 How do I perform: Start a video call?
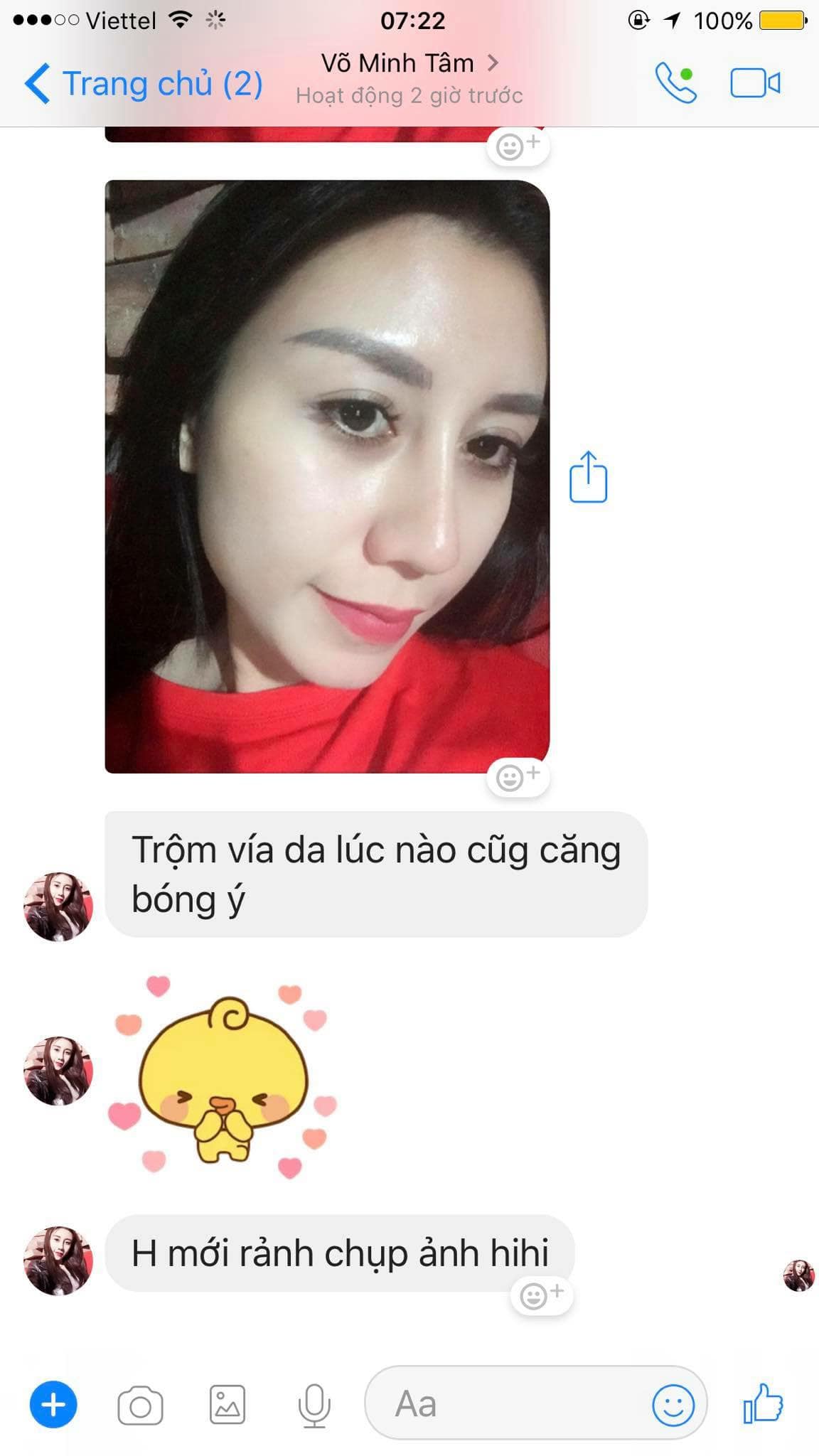(x=755, y=83)
